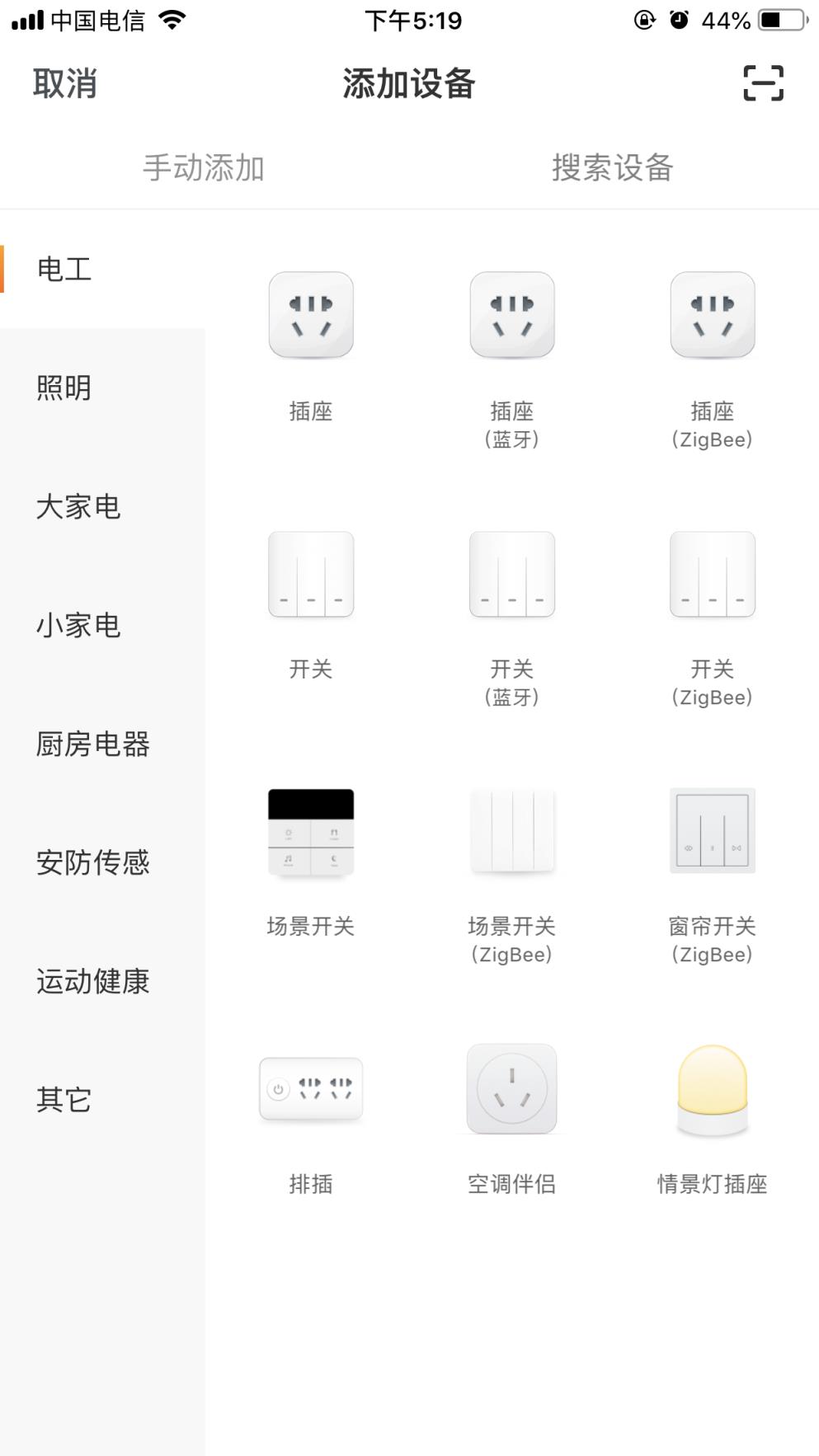Viewport: 819px width, 1456px height.
Task: Select the 场景开关 scene switch icon
Action: [310, 832]
